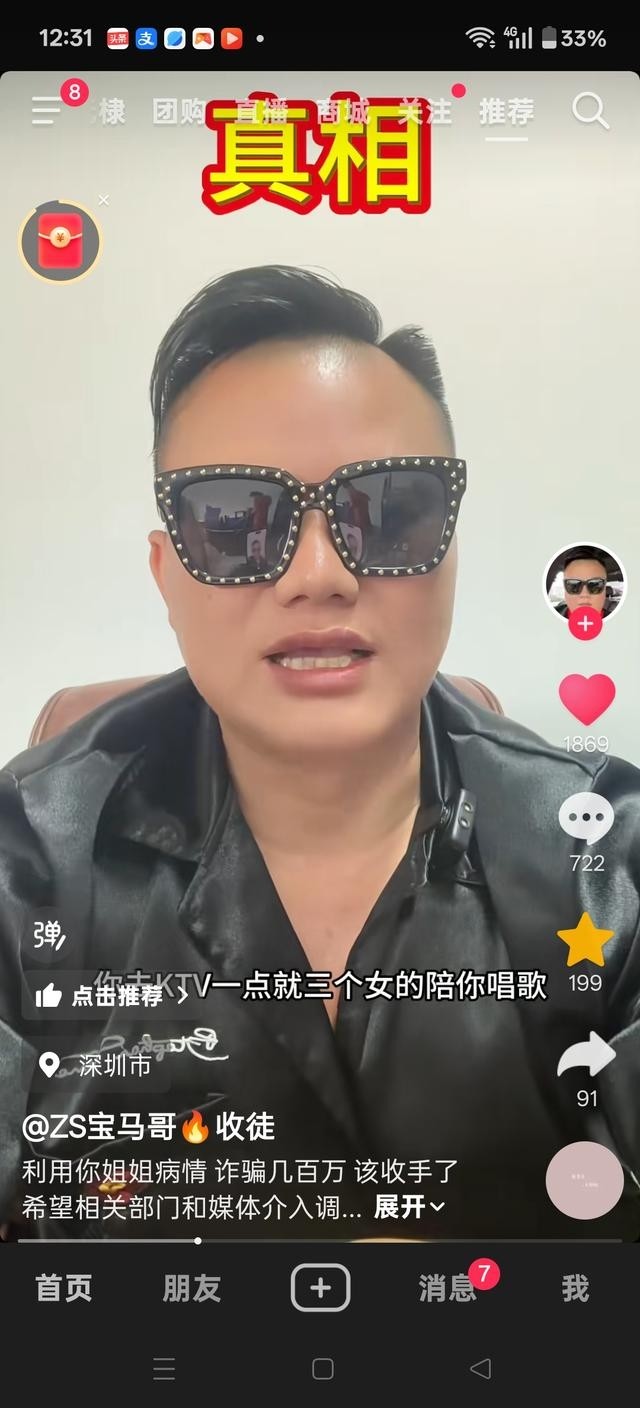Open the red envelope reward
The width and height of the screenshot is (640, 1408).
click(60, 242)
